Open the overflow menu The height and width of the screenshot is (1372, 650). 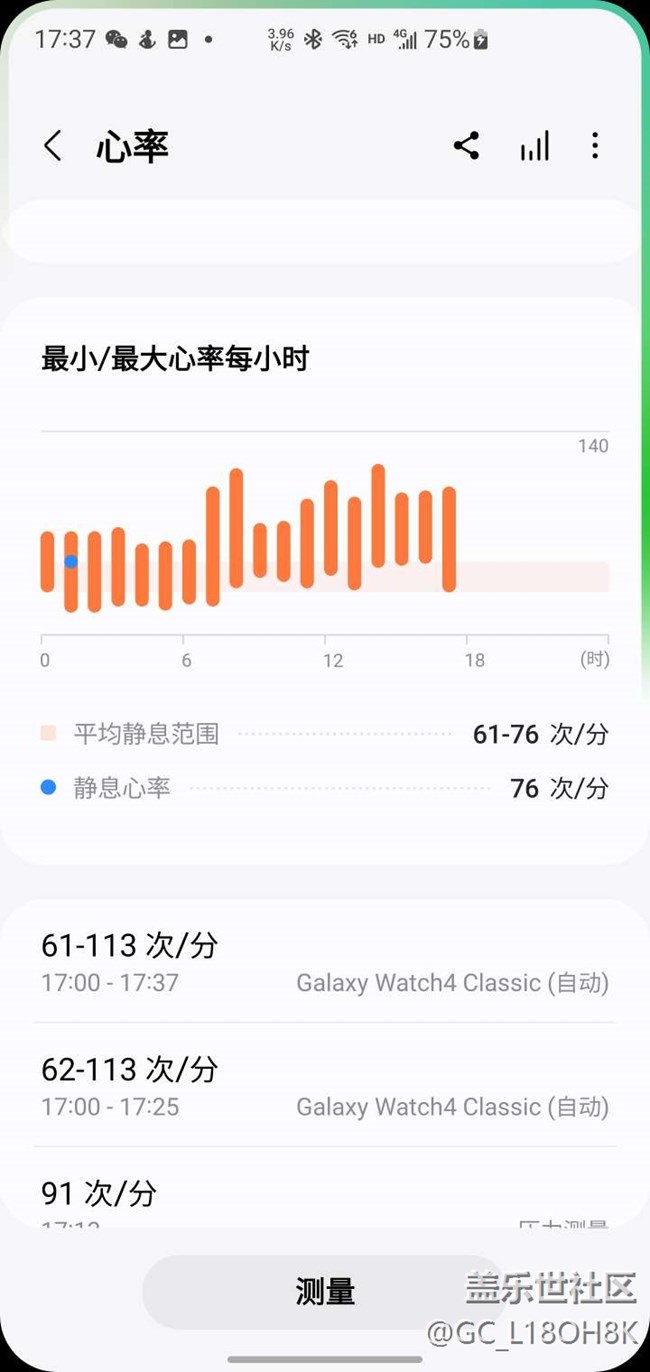pos(595,146)
